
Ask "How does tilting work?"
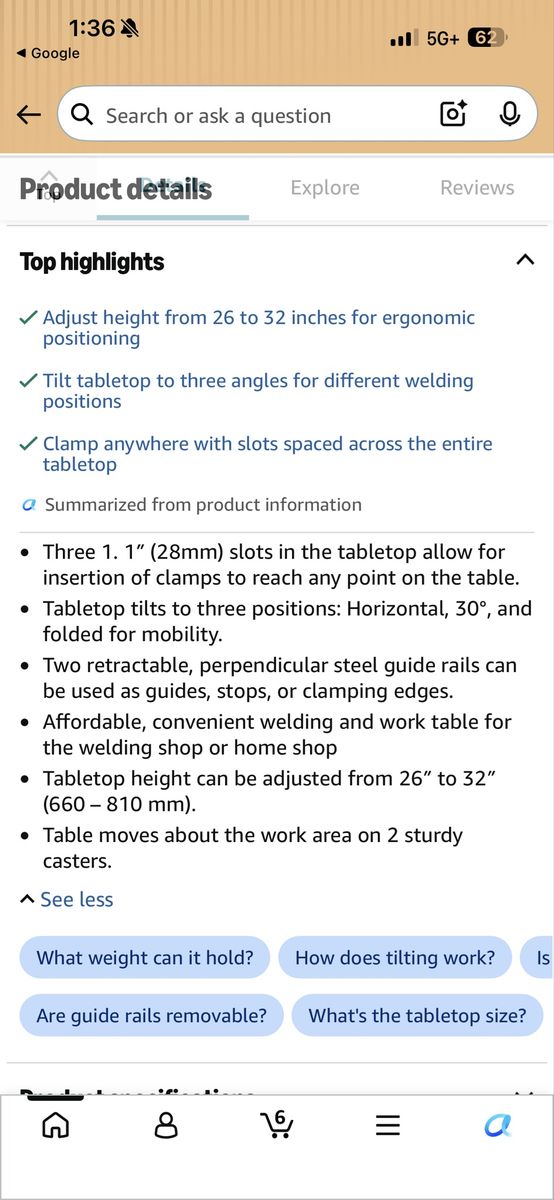395,958
